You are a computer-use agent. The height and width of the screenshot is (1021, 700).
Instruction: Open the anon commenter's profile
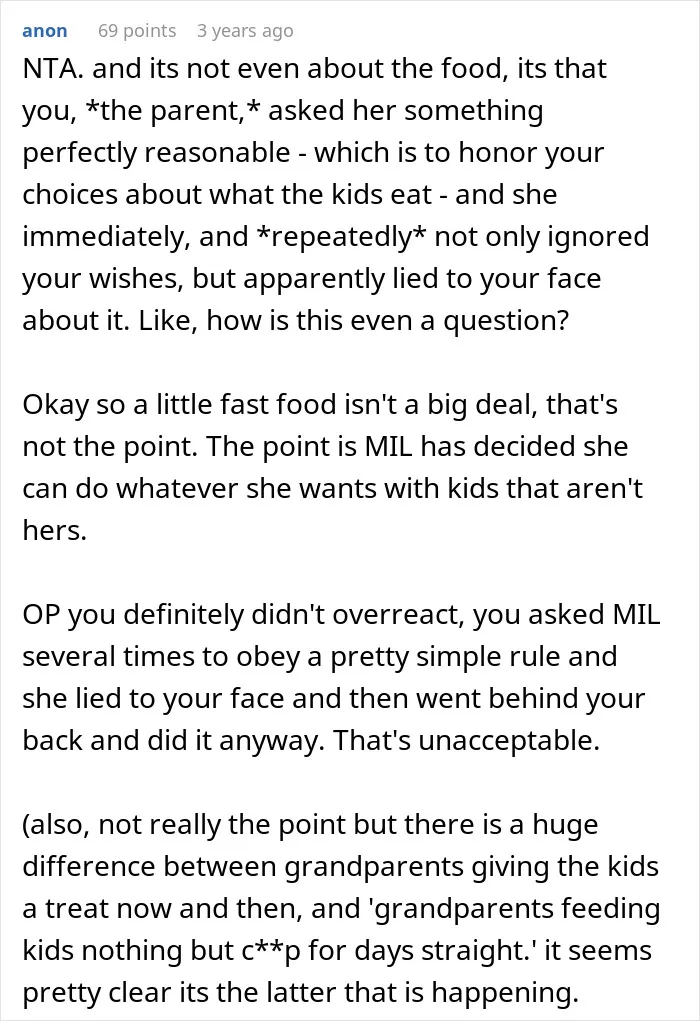[44, 31]
